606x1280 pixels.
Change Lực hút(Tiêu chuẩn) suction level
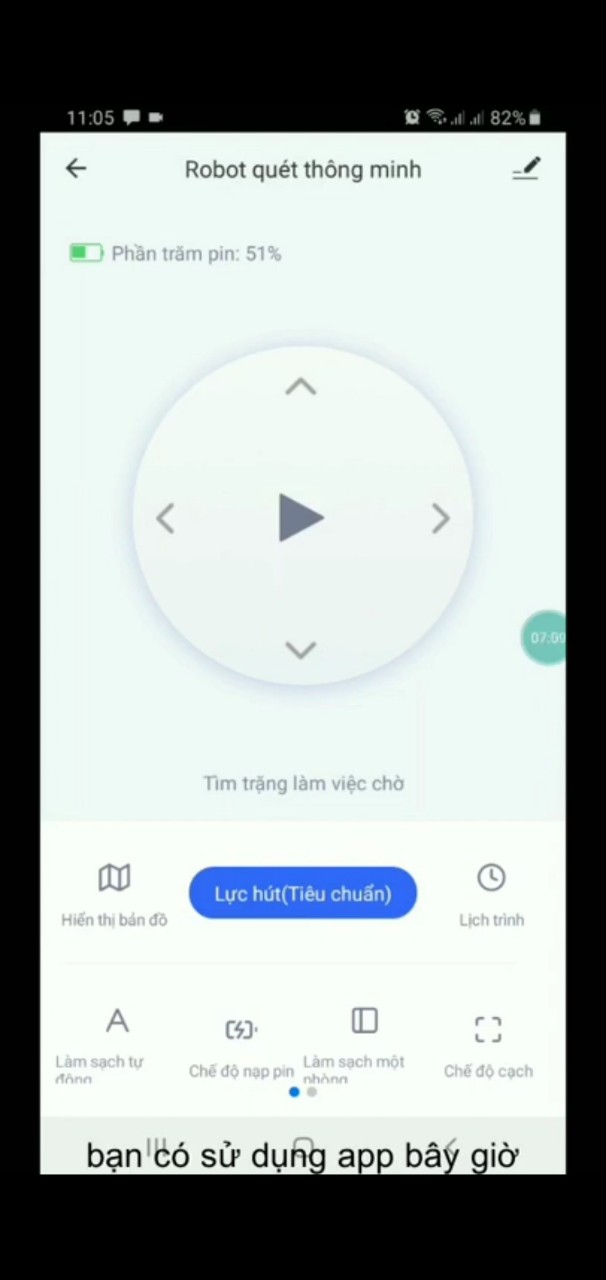pos(302,893)
